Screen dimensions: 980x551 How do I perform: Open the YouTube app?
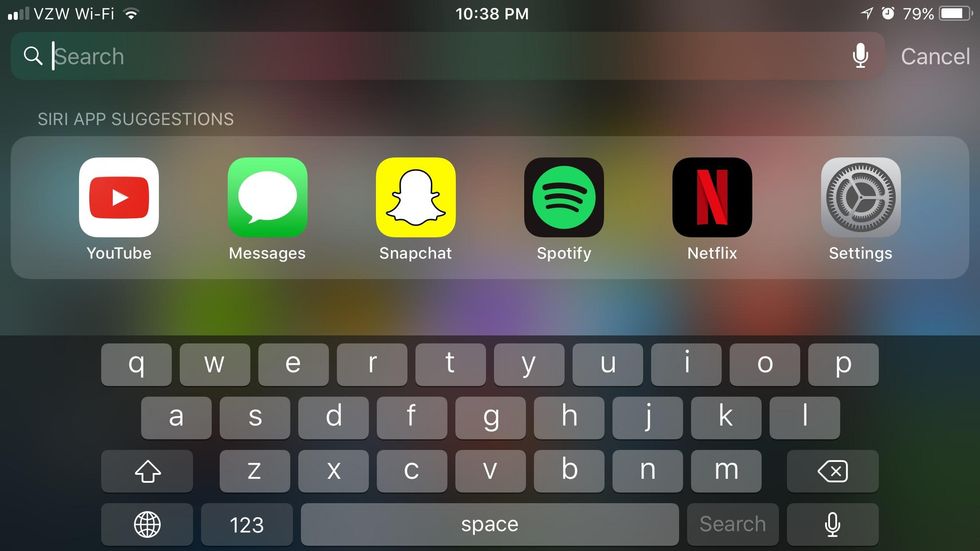point(119,198)
